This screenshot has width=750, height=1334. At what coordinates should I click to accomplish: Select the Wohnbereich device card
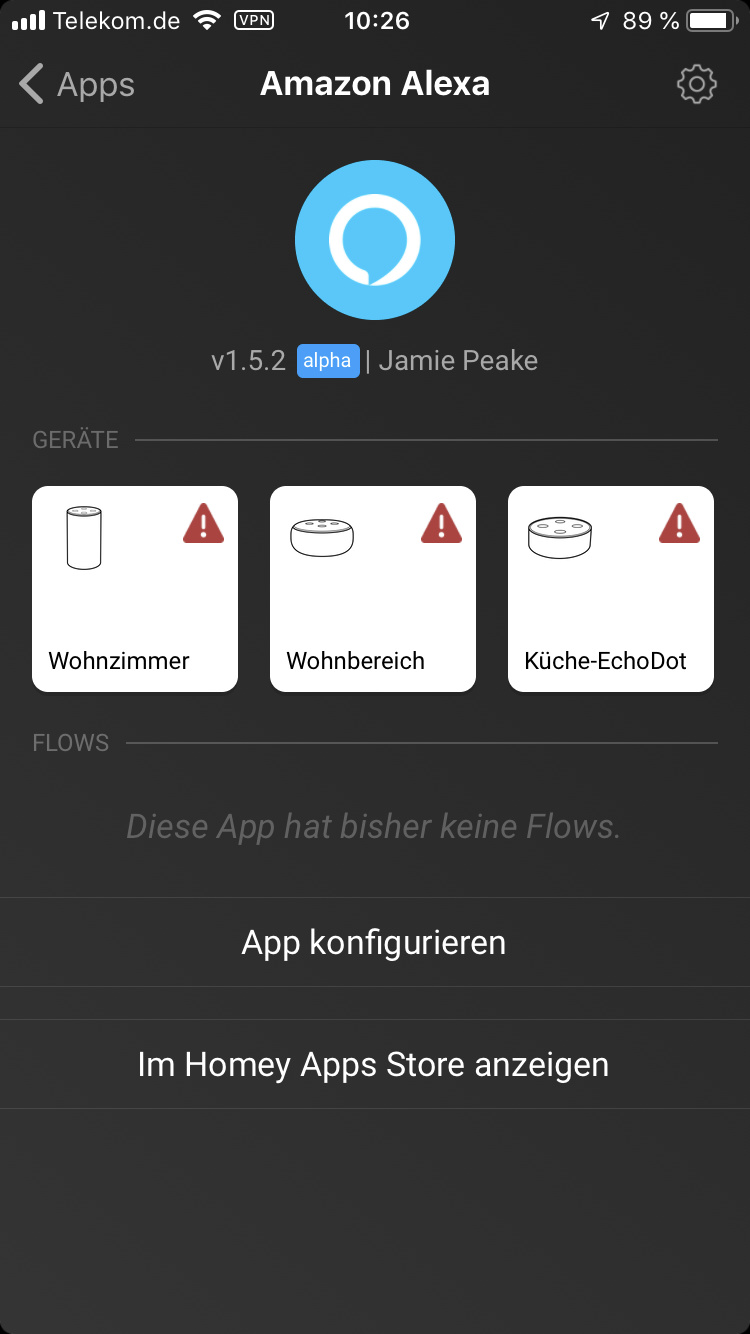tap(373, 589)
